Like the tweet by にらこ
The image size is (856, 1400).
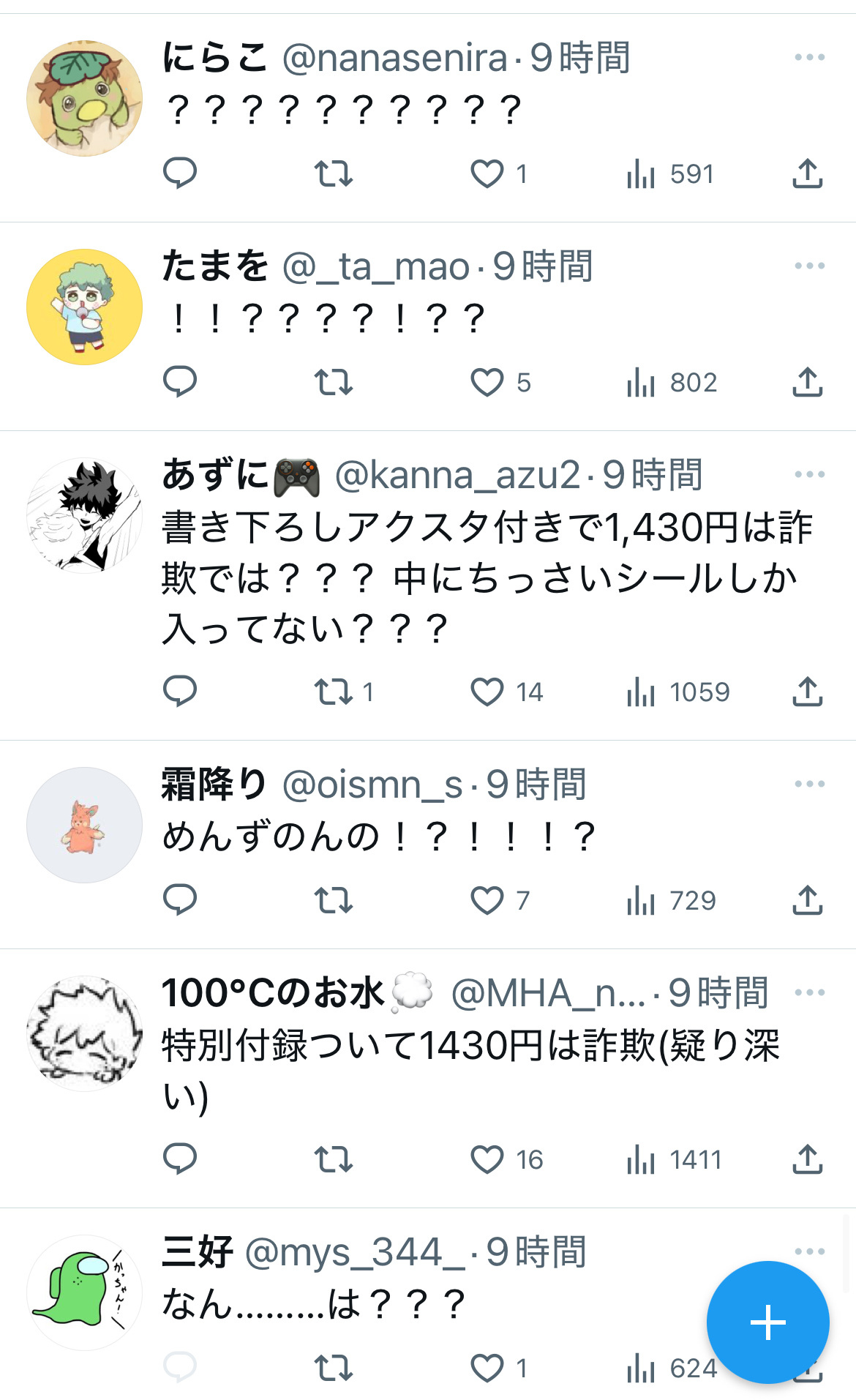point(487,174)
